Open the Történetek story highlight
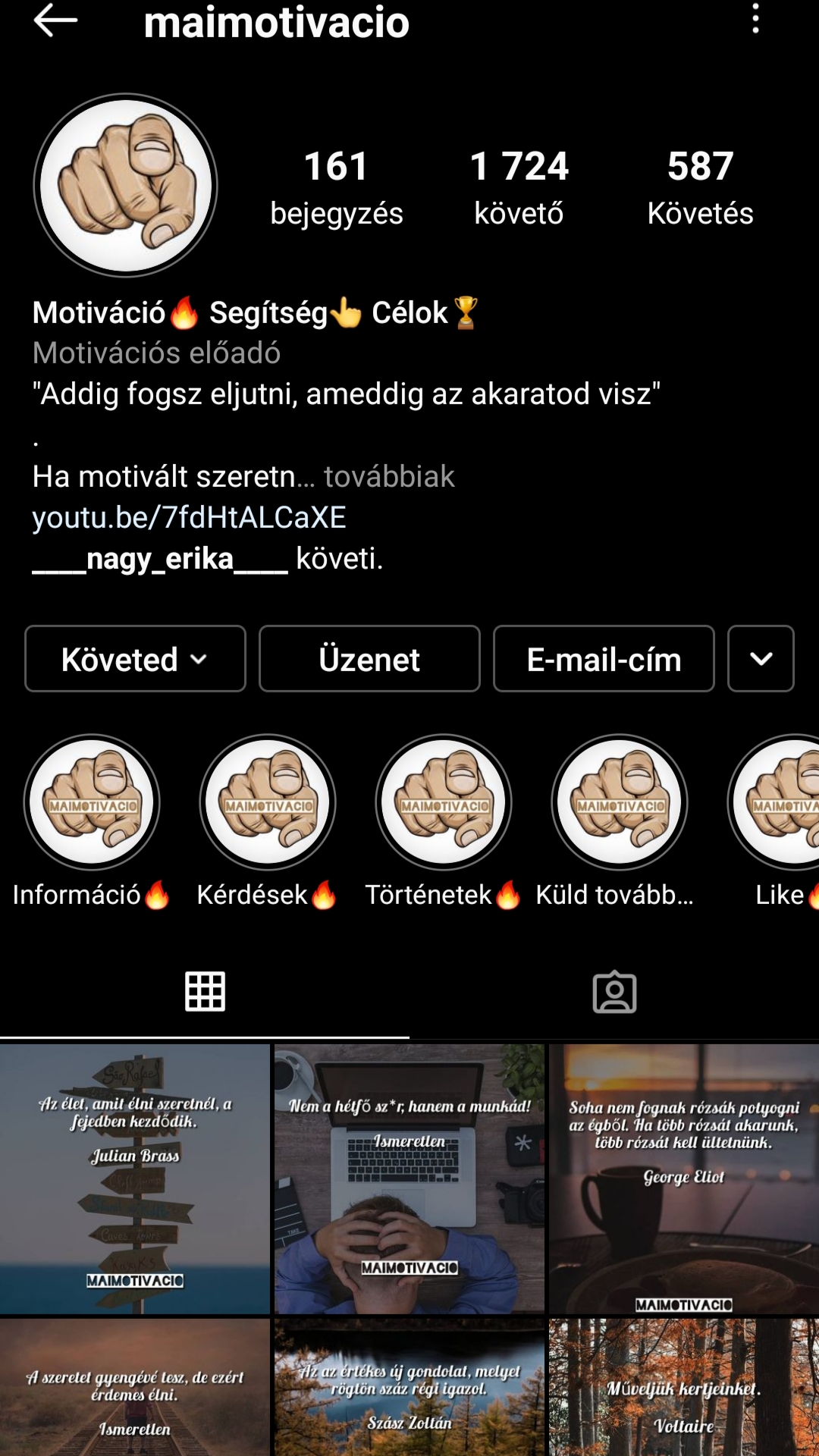Viewport: 819px width, 1456px height. tap(444, 802)
